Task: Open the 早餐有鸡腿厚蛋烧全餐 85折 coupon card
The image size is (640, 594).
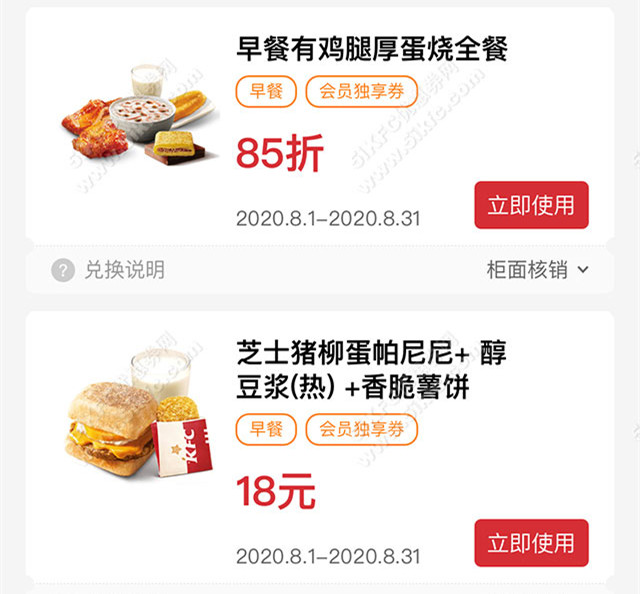Action: [370, 48]
